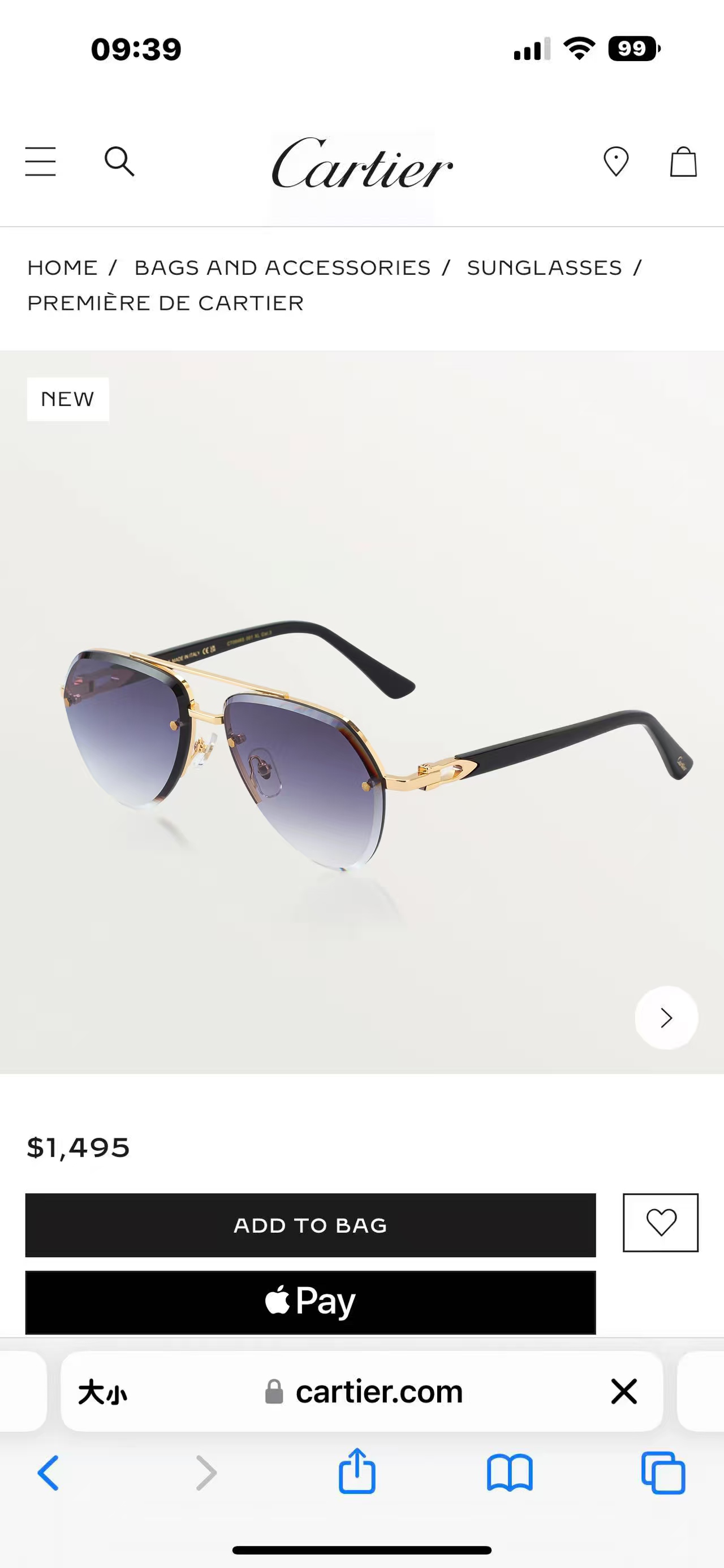This screenshot has width=724, height=1568.
Task: Open Safari bookmarks
Action: coord(510,1473)
